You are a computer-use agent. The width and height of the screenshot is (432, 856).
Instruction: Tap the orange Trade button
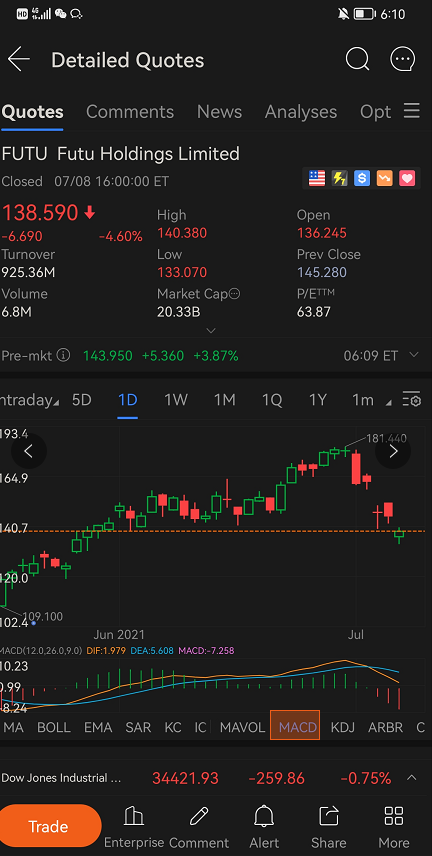click(x=49, y=827)
